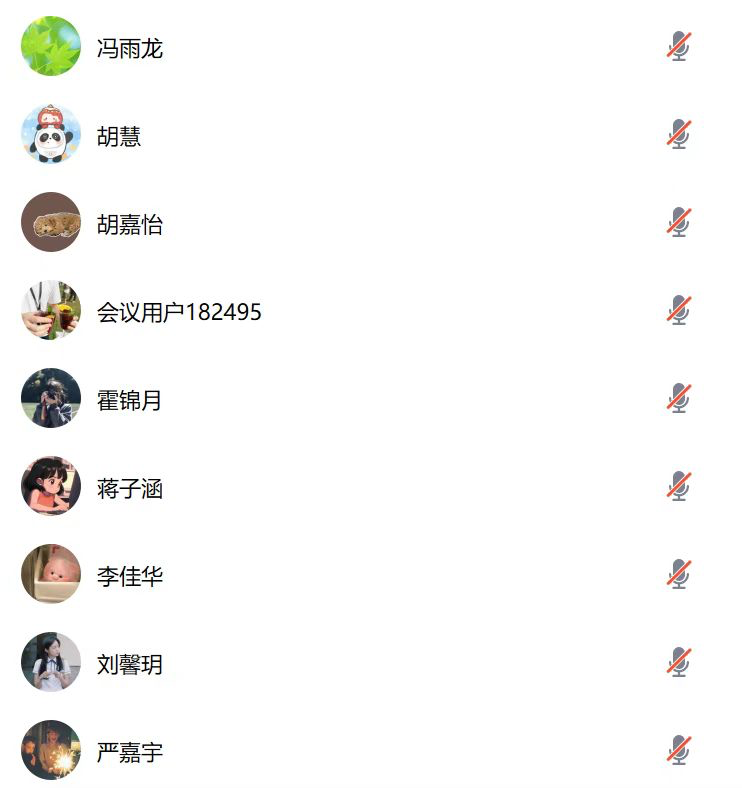Open participant 刘馨玥's row

pyautogui.click(x=130, y=664)
